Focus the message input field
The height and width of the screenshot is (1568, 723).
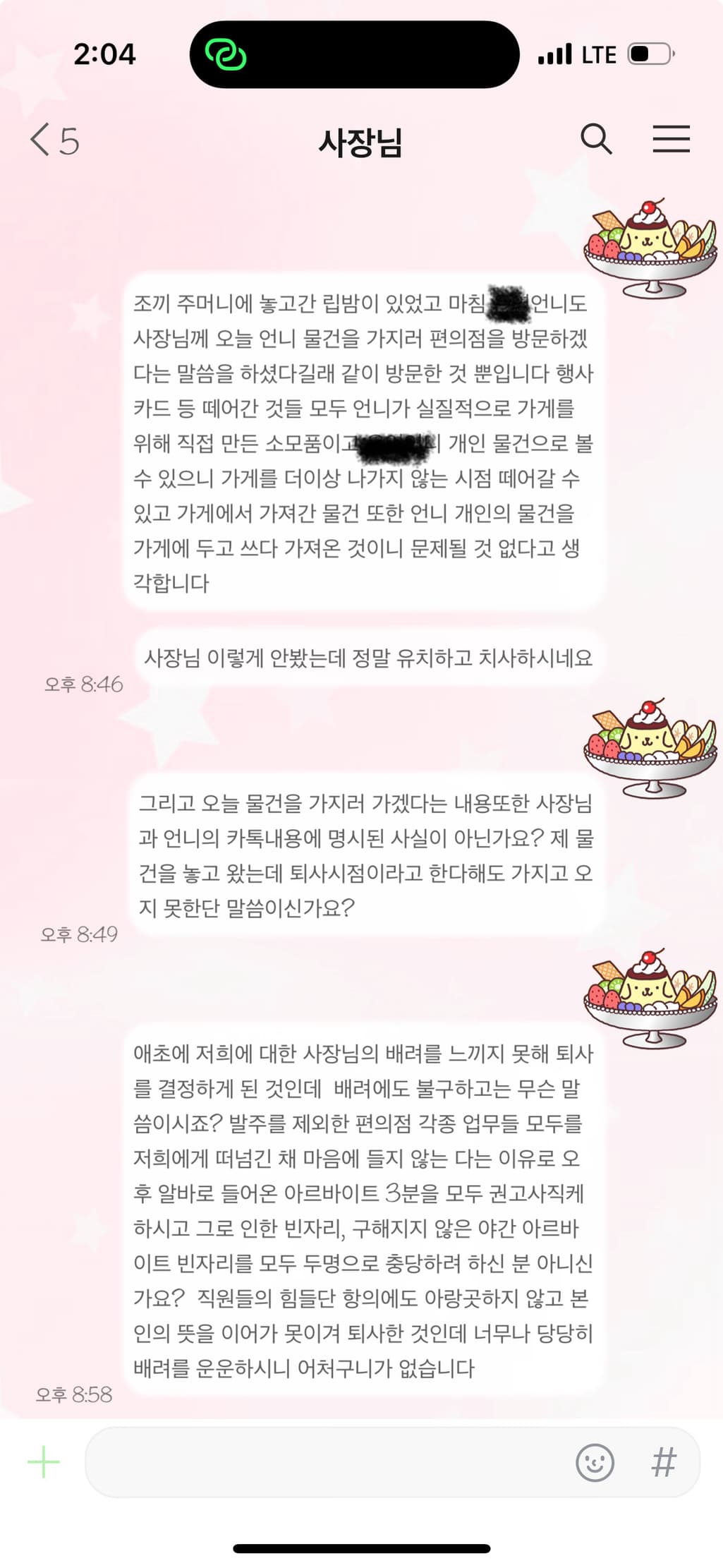(324, 1461)
